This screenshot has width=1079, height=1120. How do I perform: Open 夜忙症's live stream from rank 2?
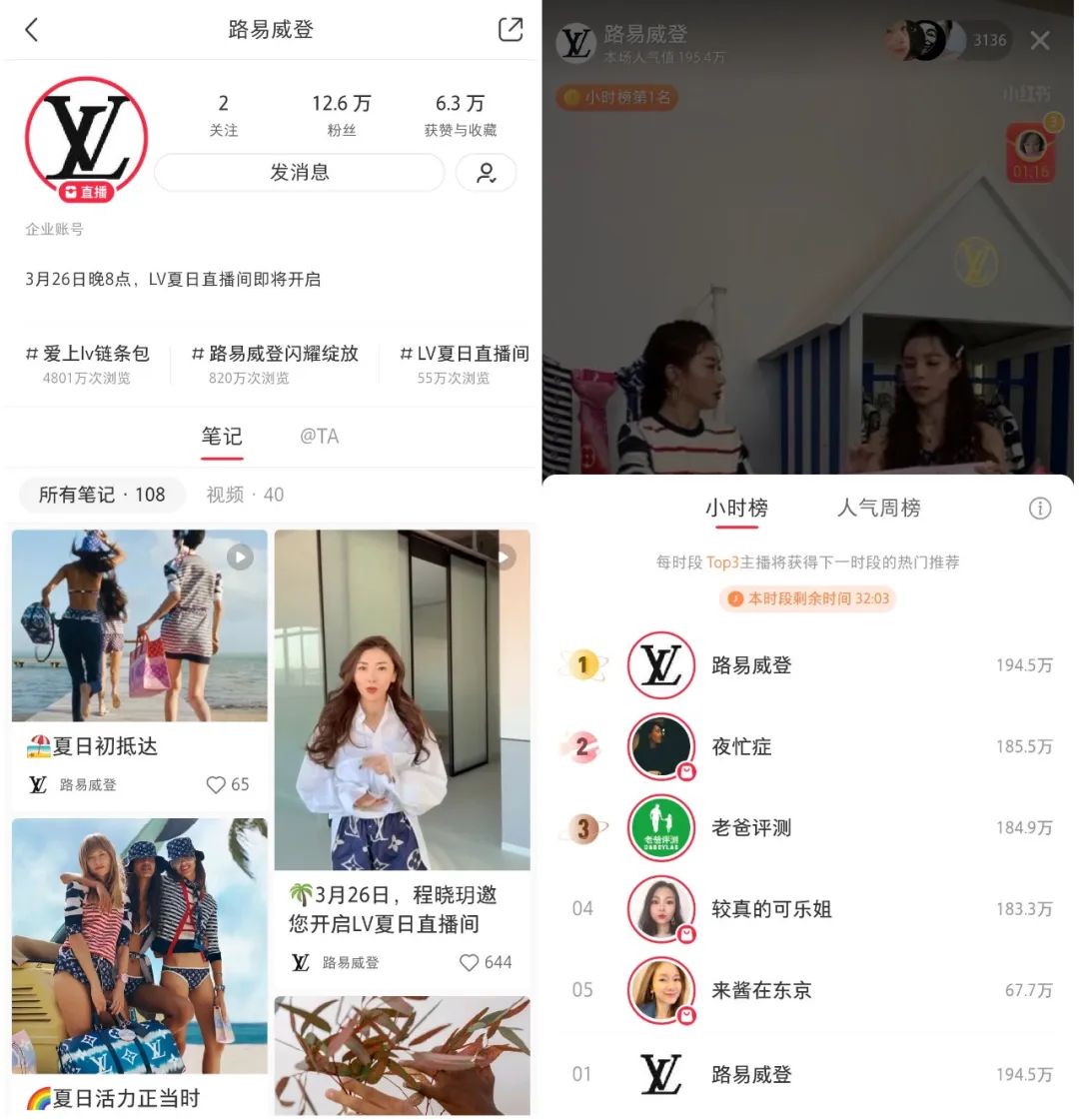[x=660, y=746]
